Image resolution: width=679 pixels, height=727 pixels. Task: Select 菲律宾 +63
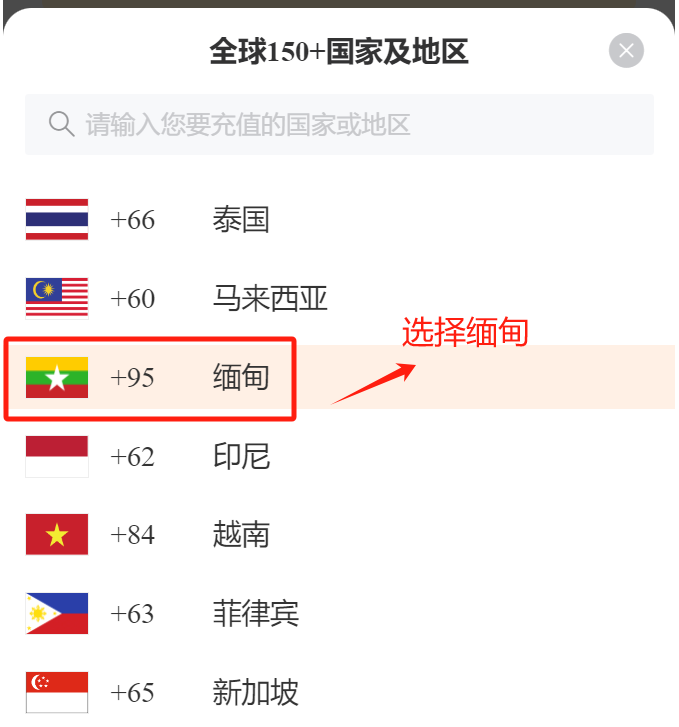click(254, 613)
